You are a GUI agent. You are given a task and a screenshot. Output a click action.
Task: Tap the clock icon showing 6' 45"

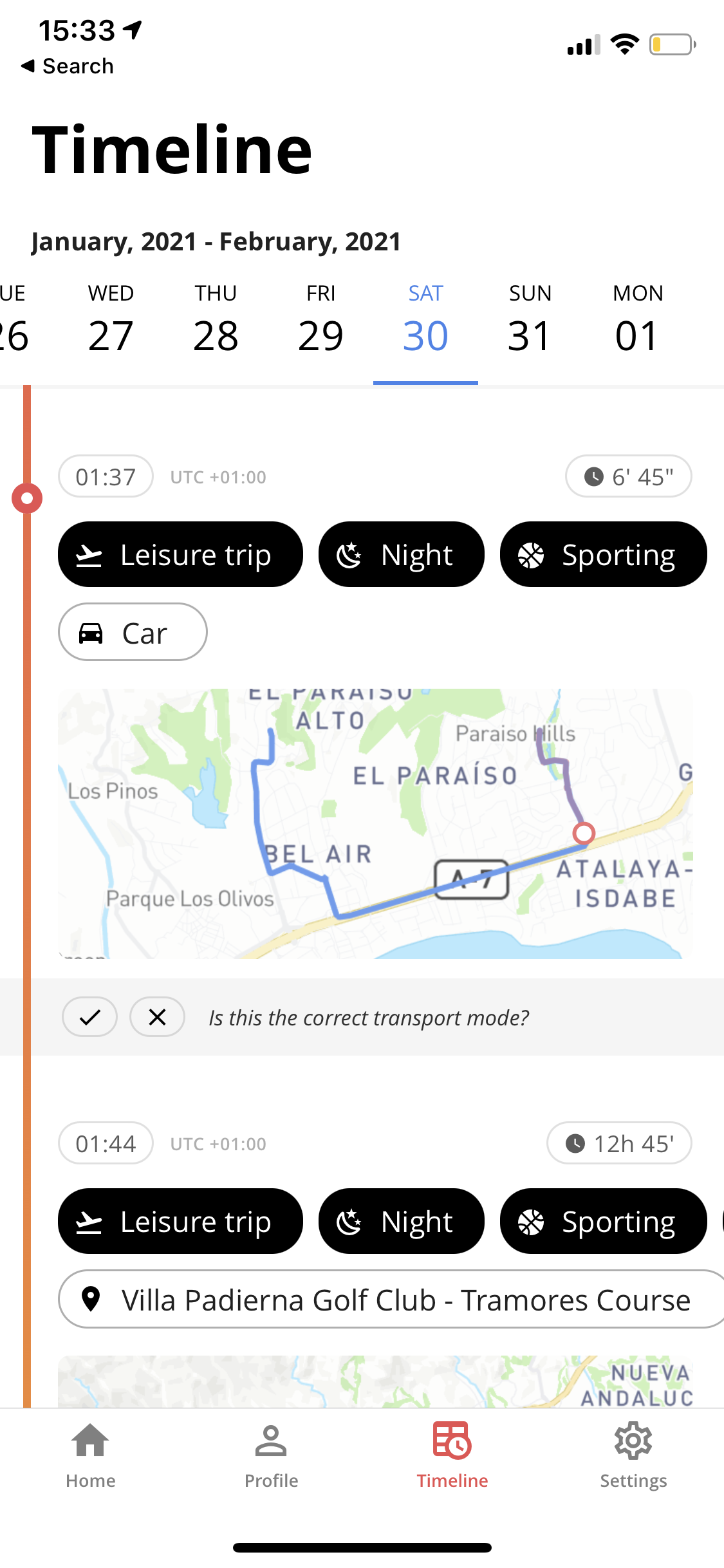[593, 476]
